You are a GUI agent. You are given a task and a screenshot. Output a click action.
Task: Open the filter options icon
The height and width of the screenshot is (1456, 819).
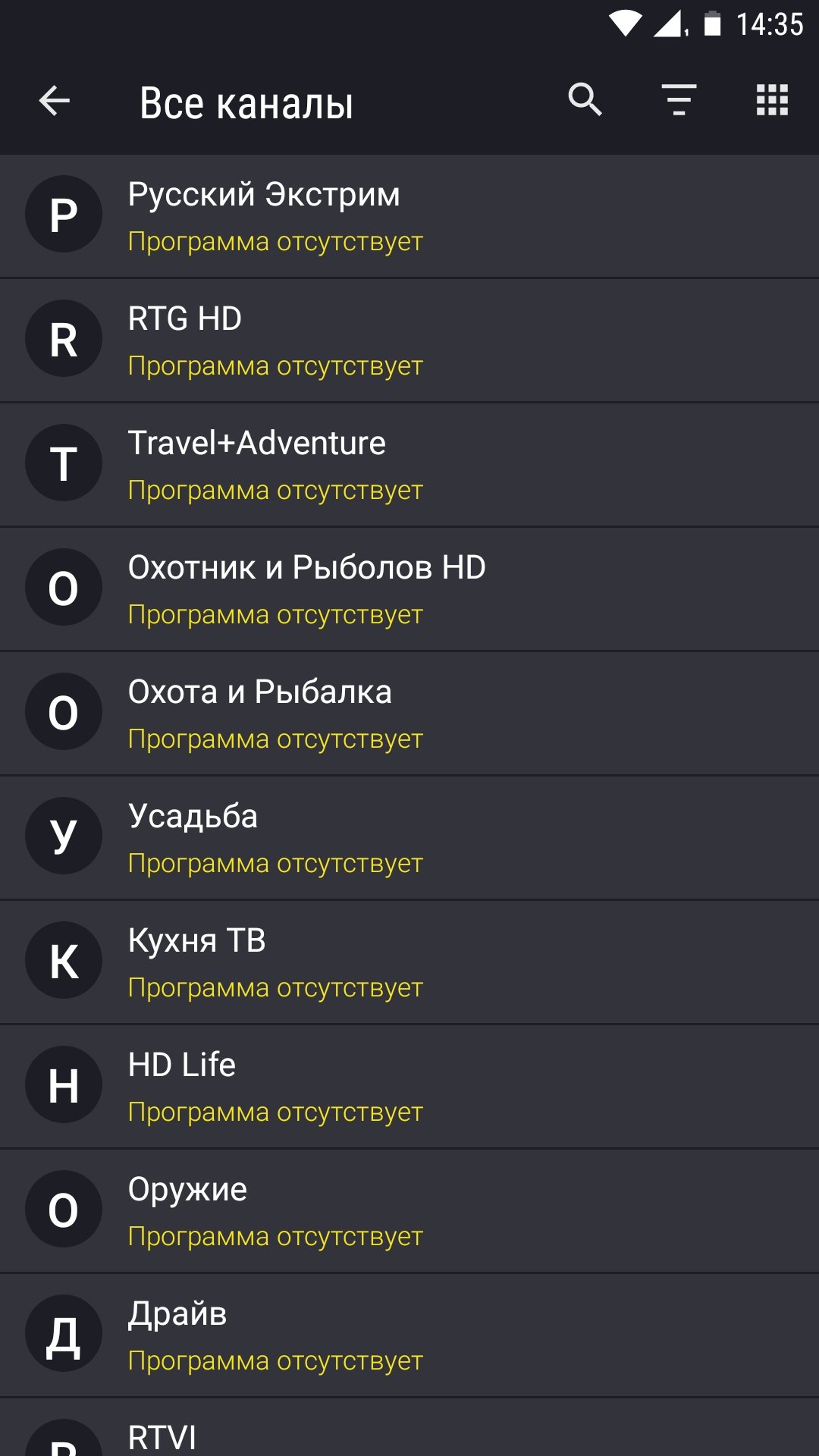pos(679,100)
